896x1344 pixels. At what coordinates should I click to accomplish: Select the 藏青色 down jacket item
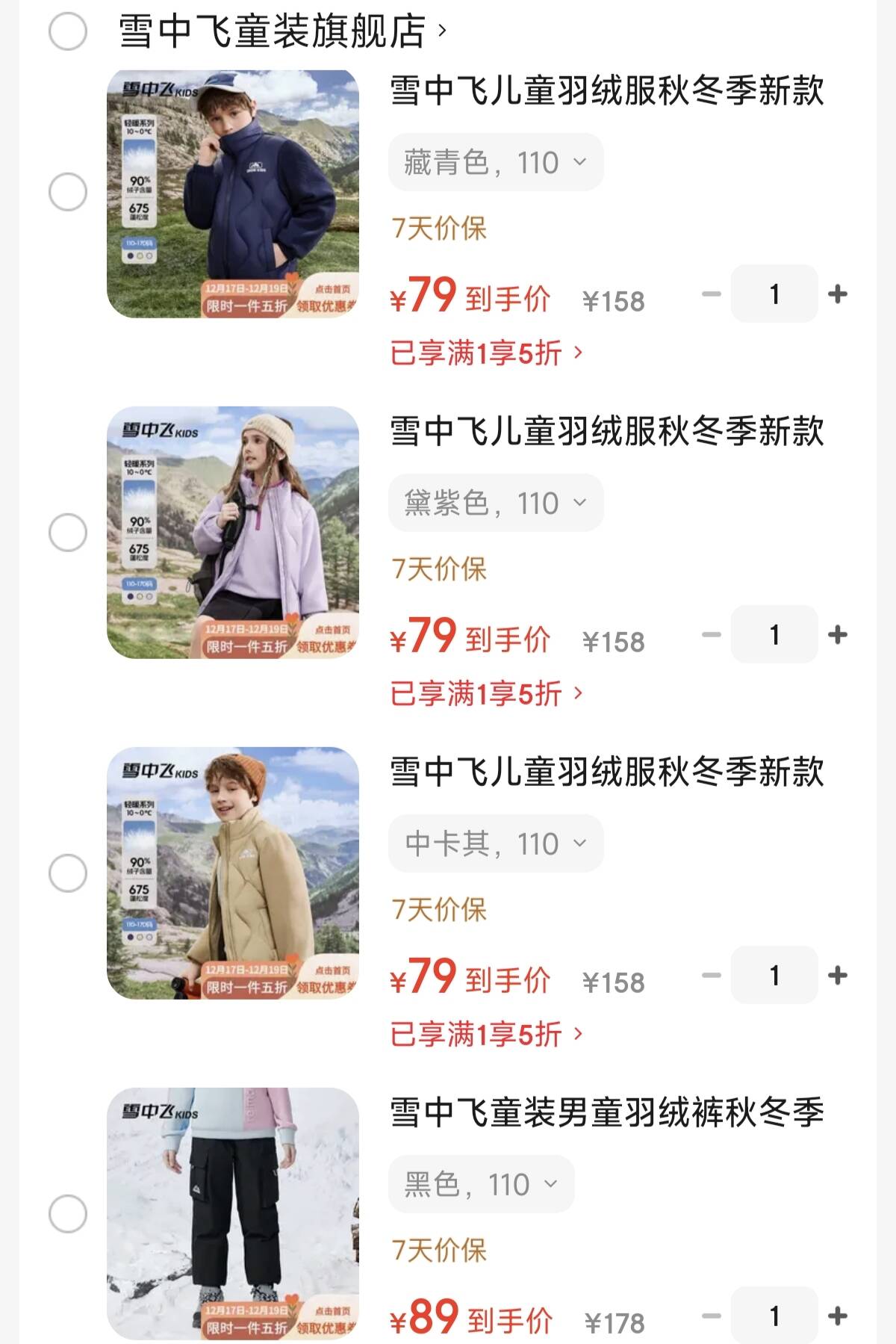tap(68, 192)
